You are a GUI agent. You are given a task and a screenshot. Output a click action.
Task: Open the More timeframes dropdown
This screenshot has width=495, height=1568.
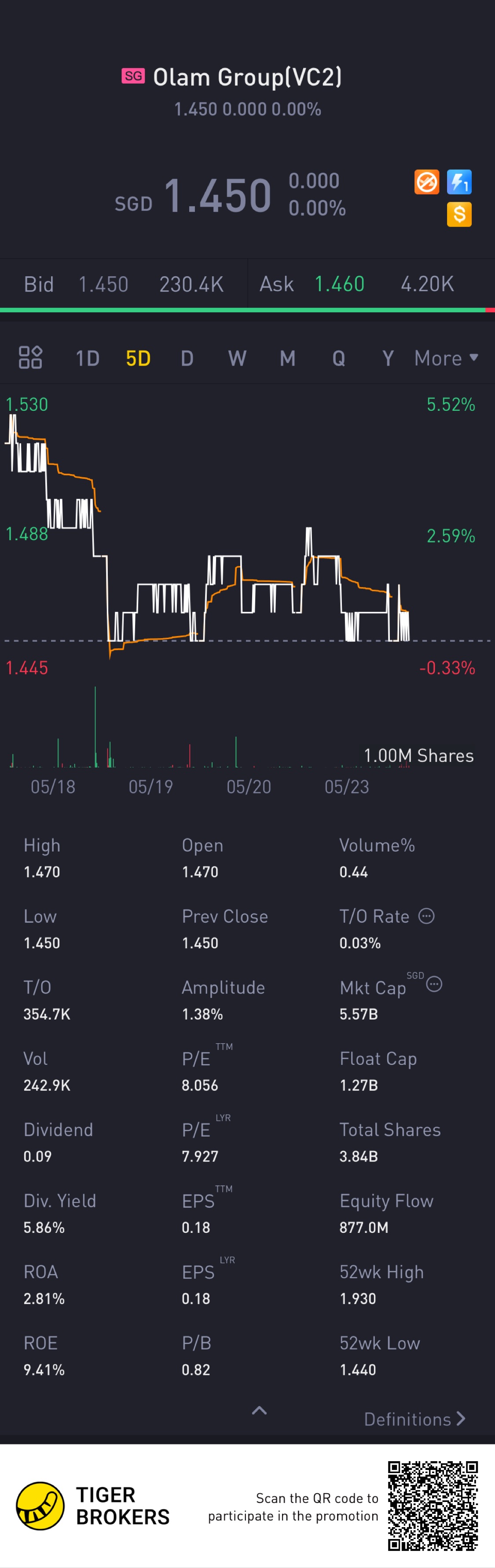click(x=446, y=358)
